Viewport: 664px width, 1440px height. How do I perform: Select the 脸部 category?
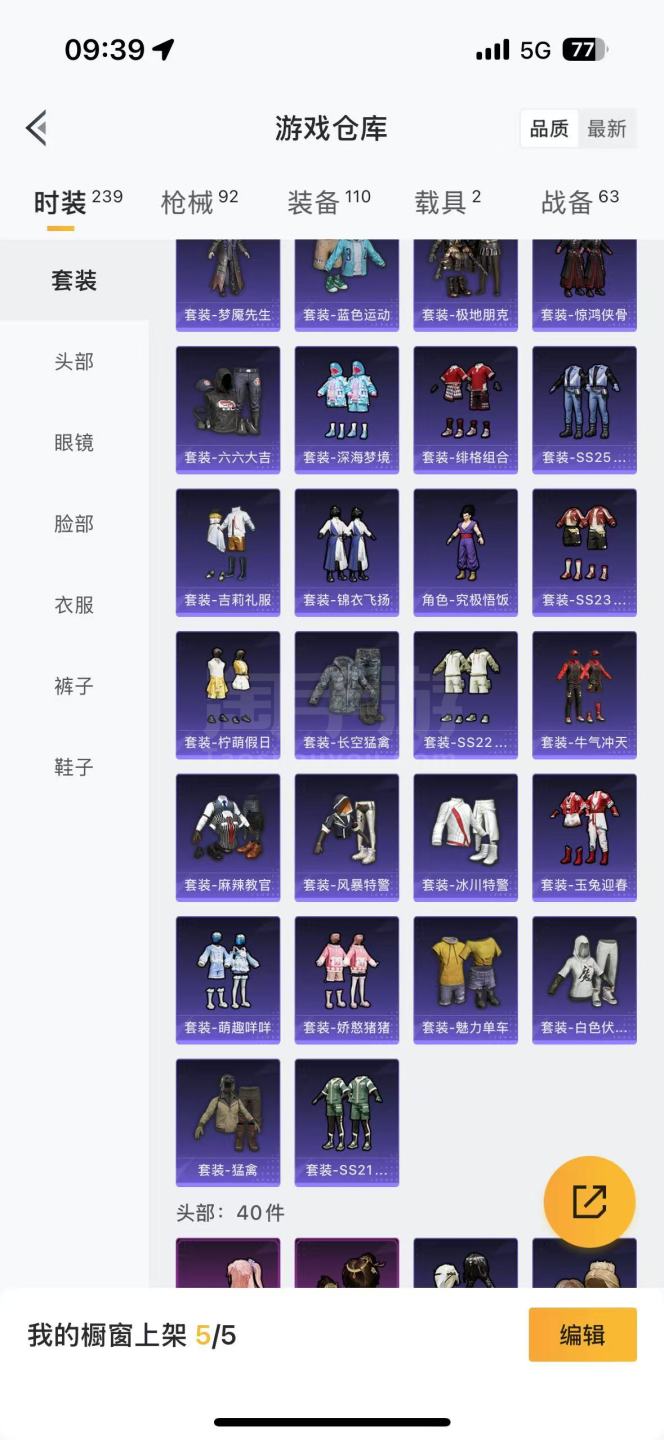point(74,523)
